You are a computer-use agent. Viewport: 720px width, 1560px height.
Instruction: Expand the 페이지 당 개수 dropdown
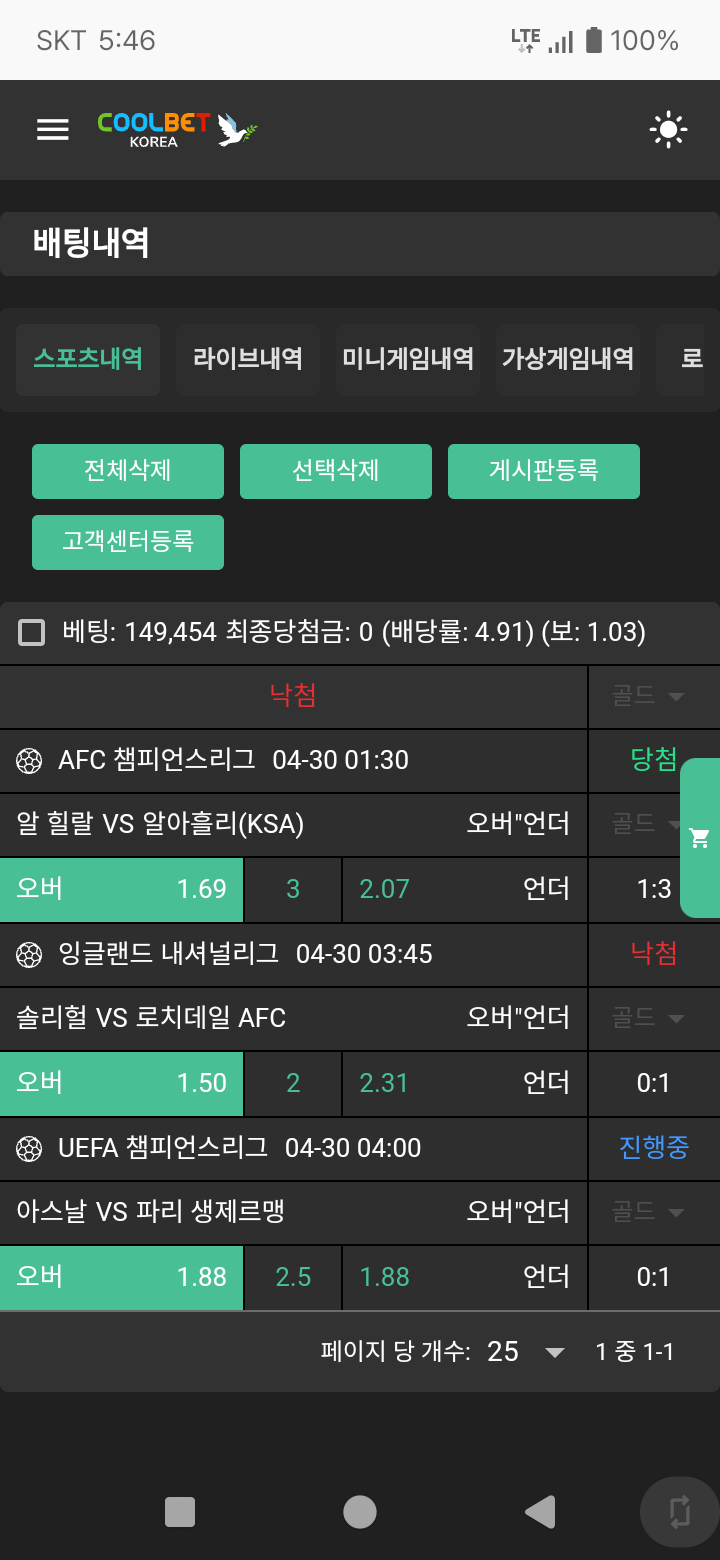(x=554, y=1353)
